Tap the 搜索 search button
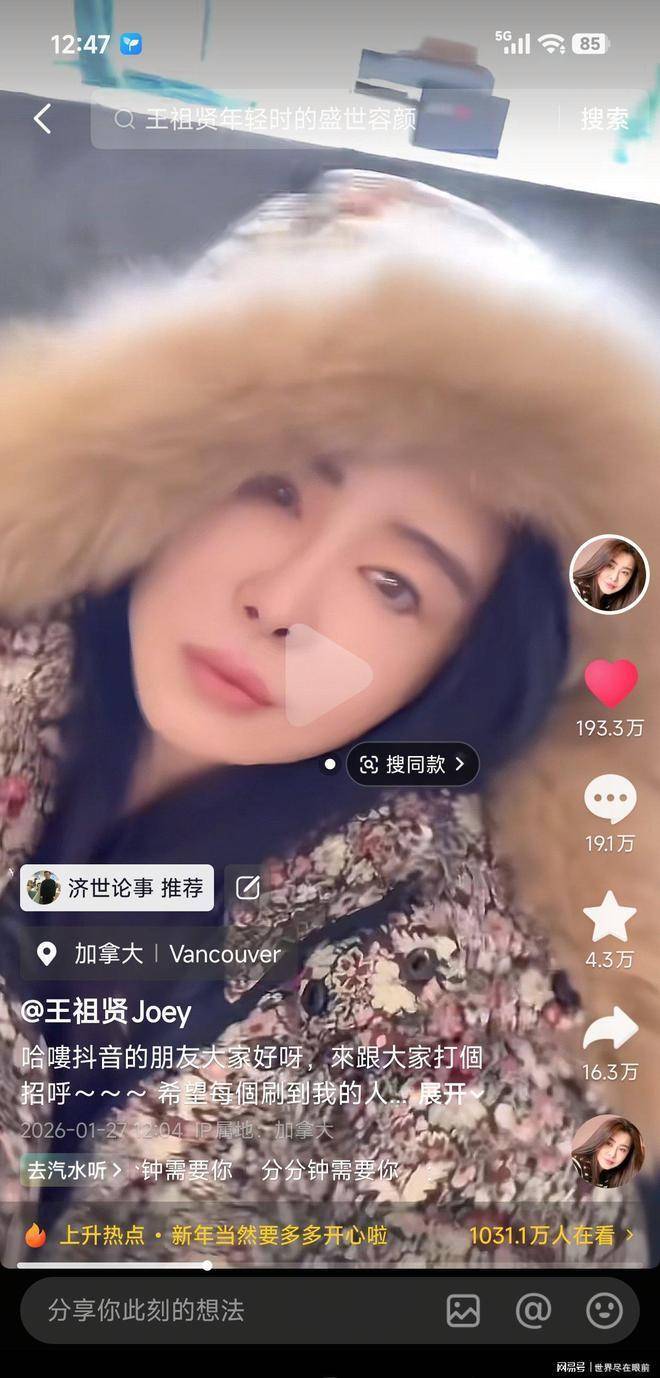 [604, 119]
